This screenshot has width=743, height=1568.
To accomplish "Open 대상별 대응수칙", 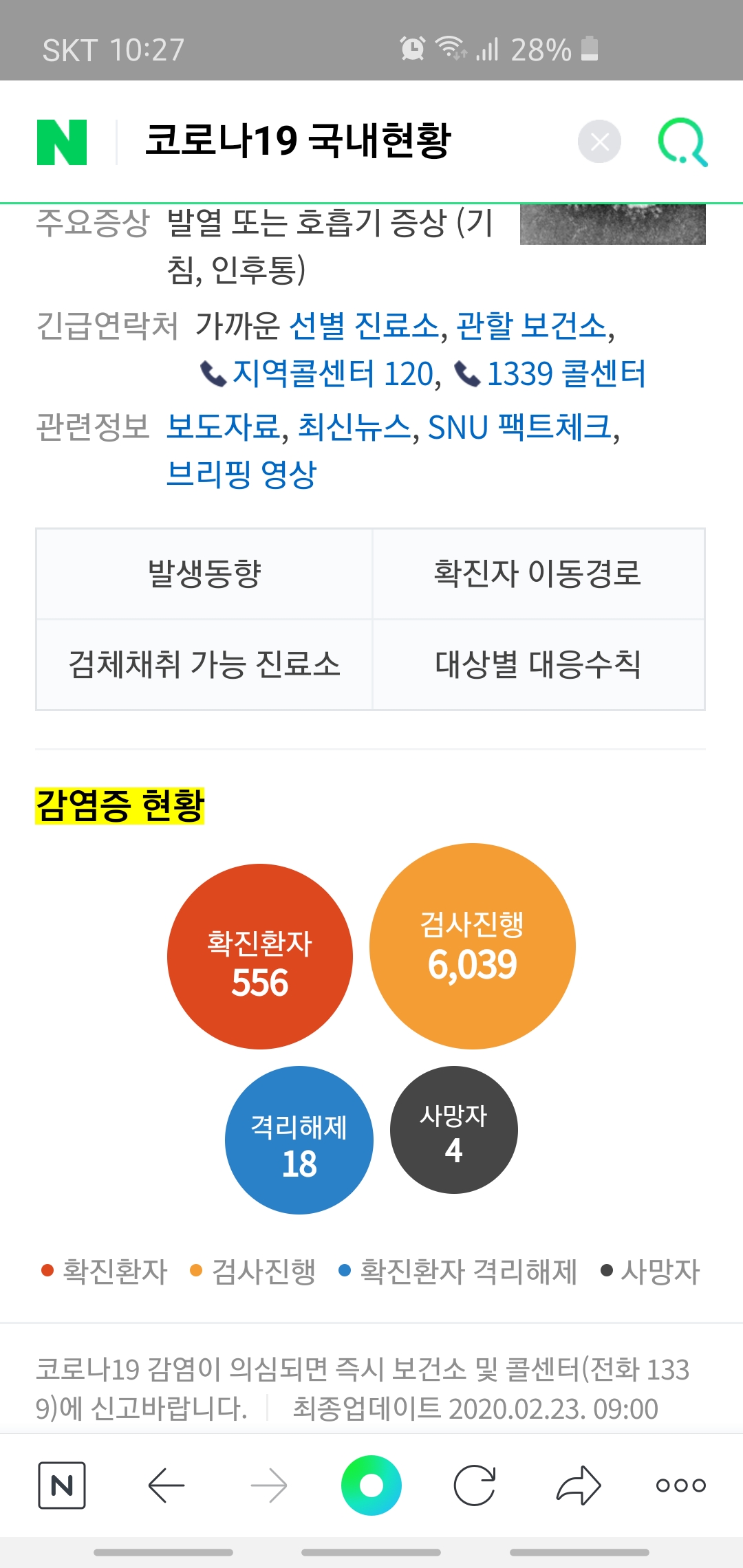I will [x=538, y=664].
